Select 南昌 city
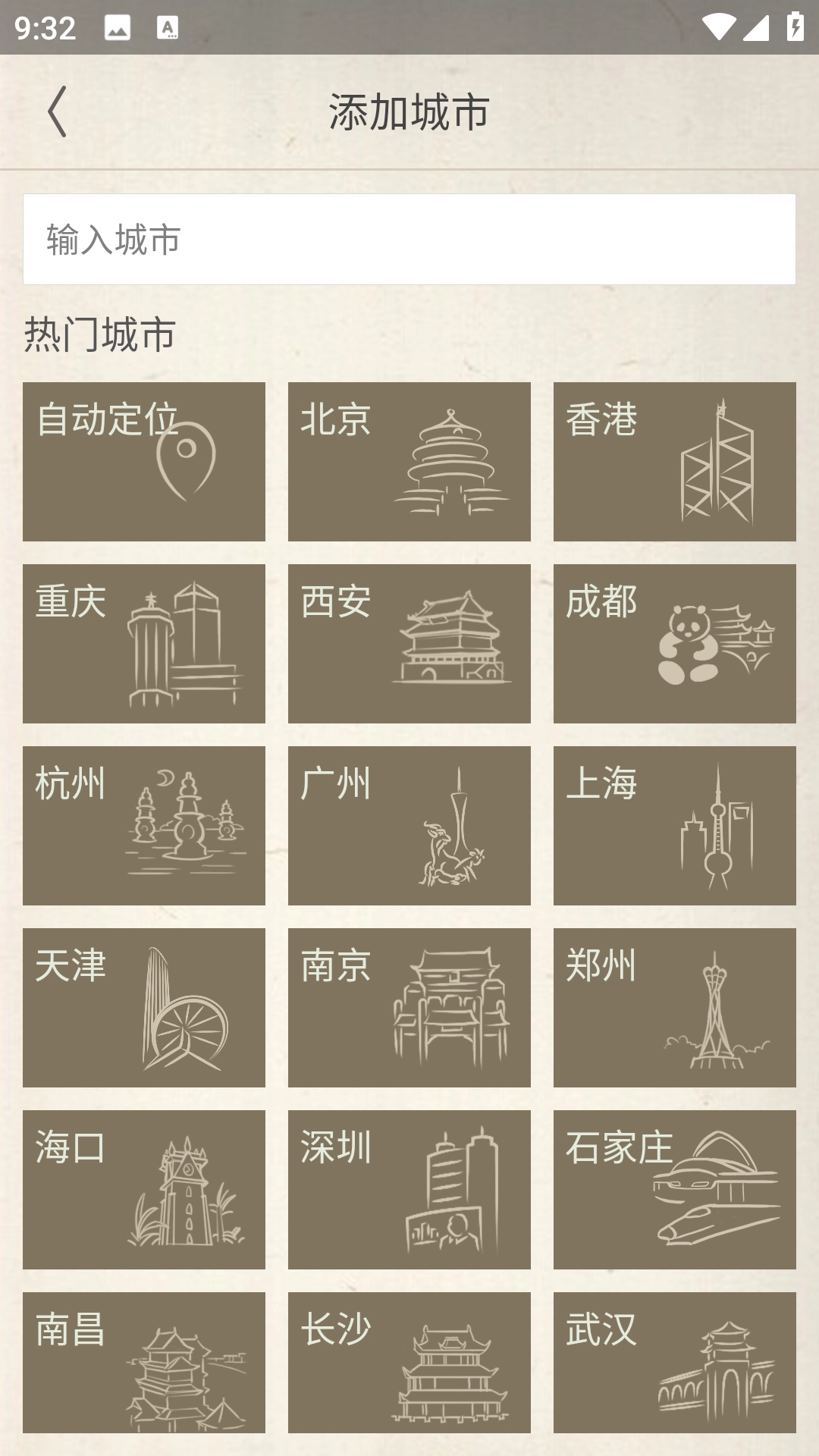The width and height of the screenshot is (819, 1456). coord(144,1363)
